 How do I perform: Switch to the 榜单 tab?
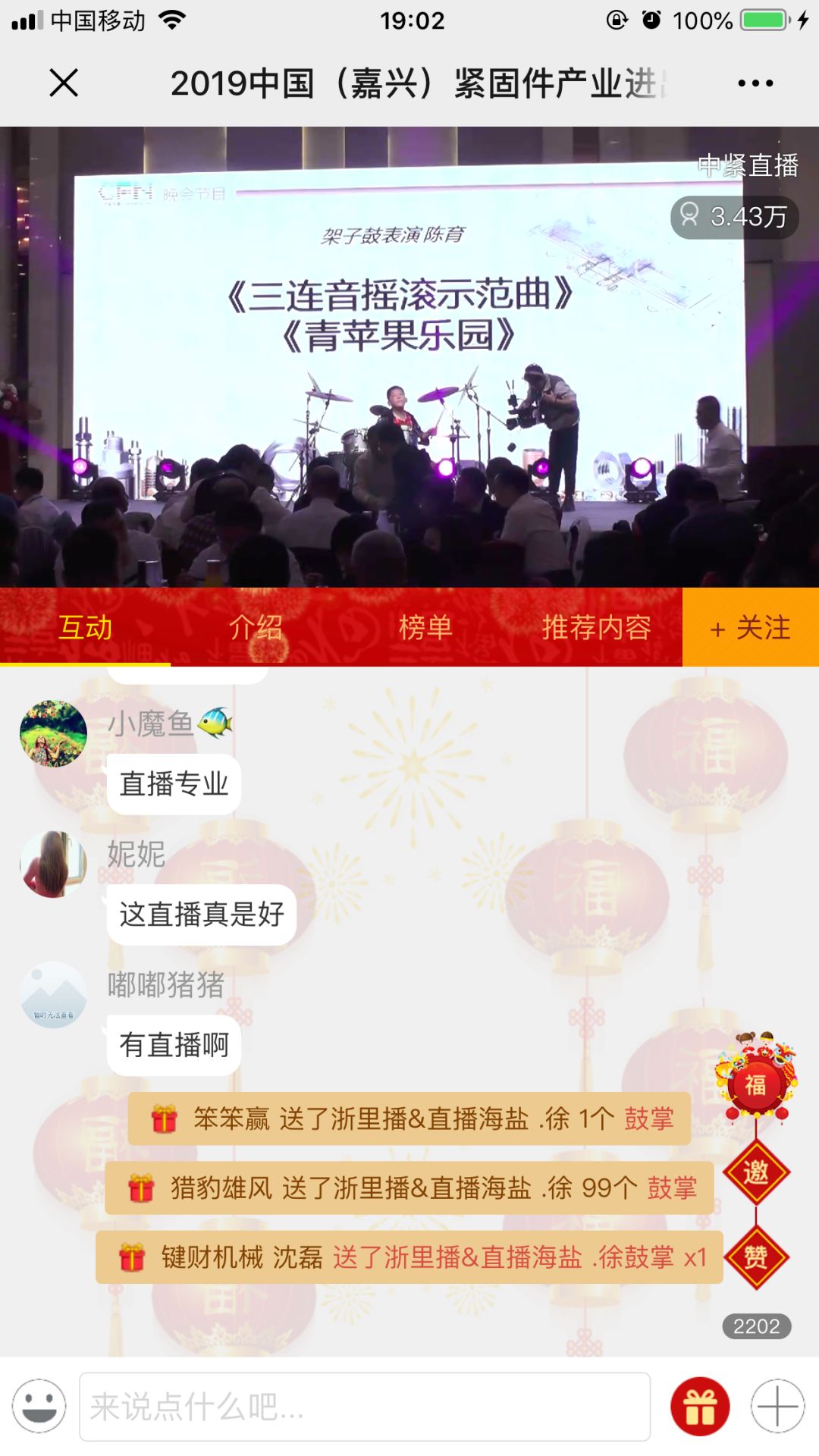pyautogui.click(x=425, y=628)
